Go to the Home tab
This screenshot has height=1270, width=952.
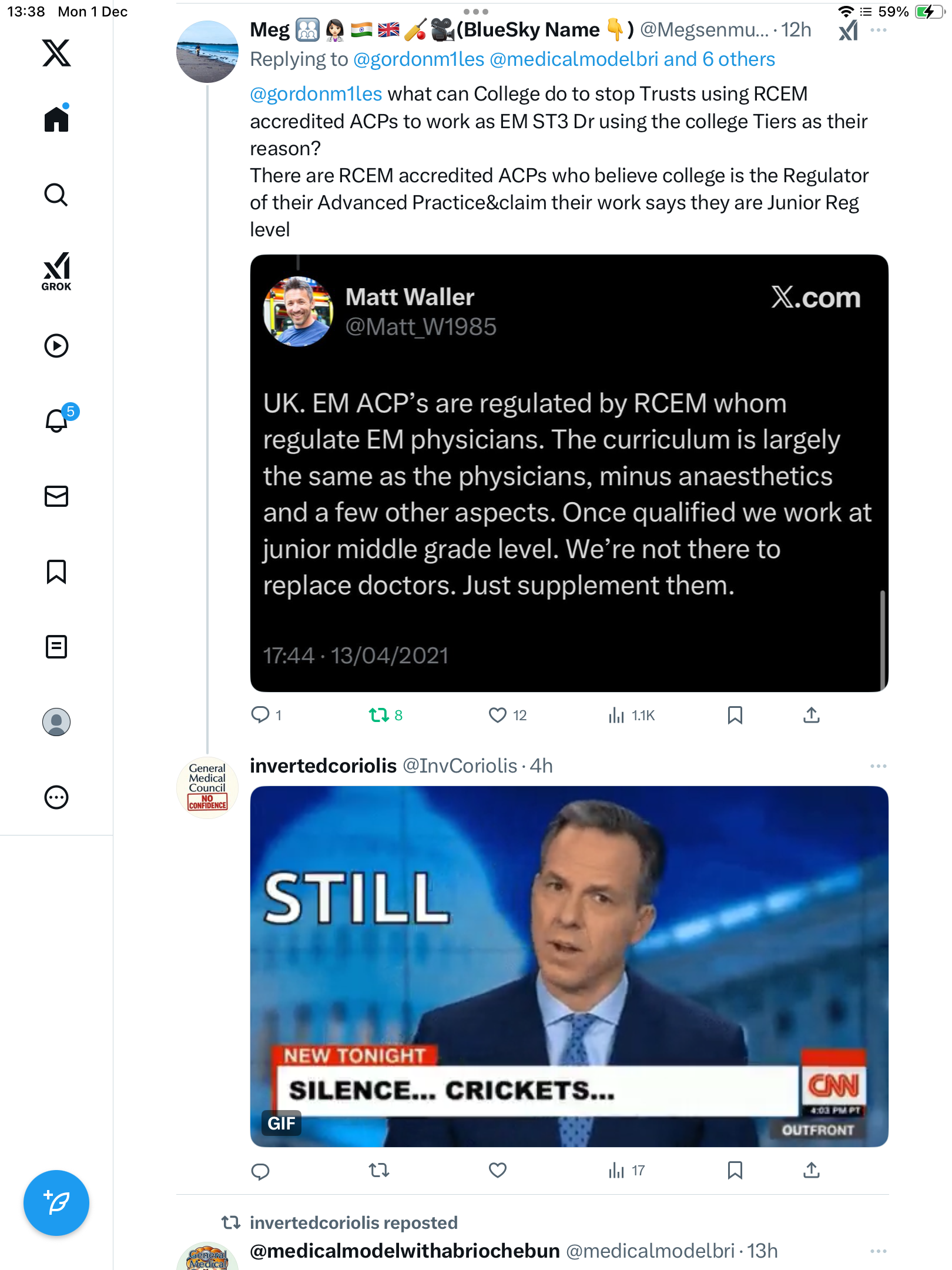56,119
